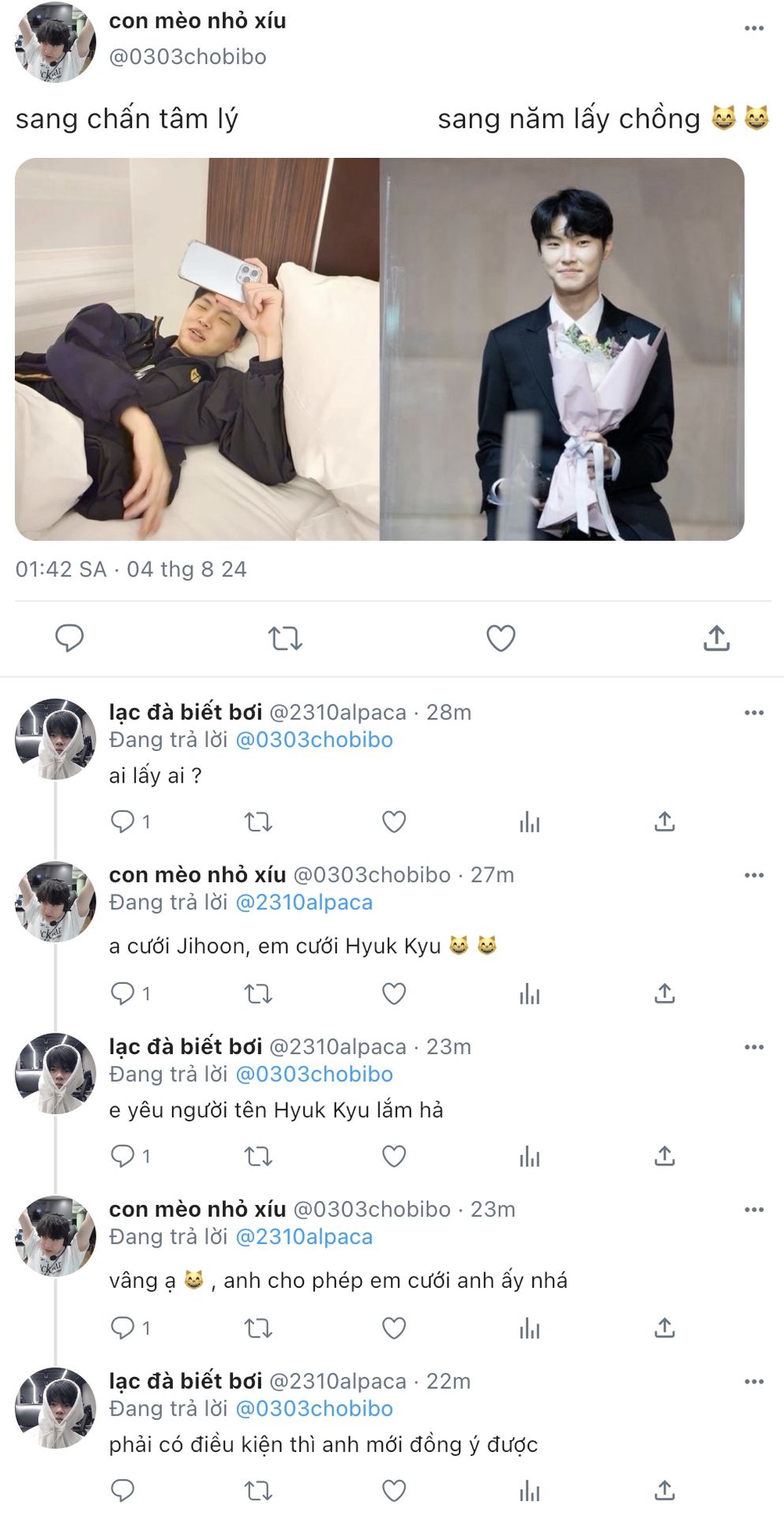Open the left photo in the tweet
Image resolution: width=784 pixels, height=1516 pixels.
[x=197, y=349]
